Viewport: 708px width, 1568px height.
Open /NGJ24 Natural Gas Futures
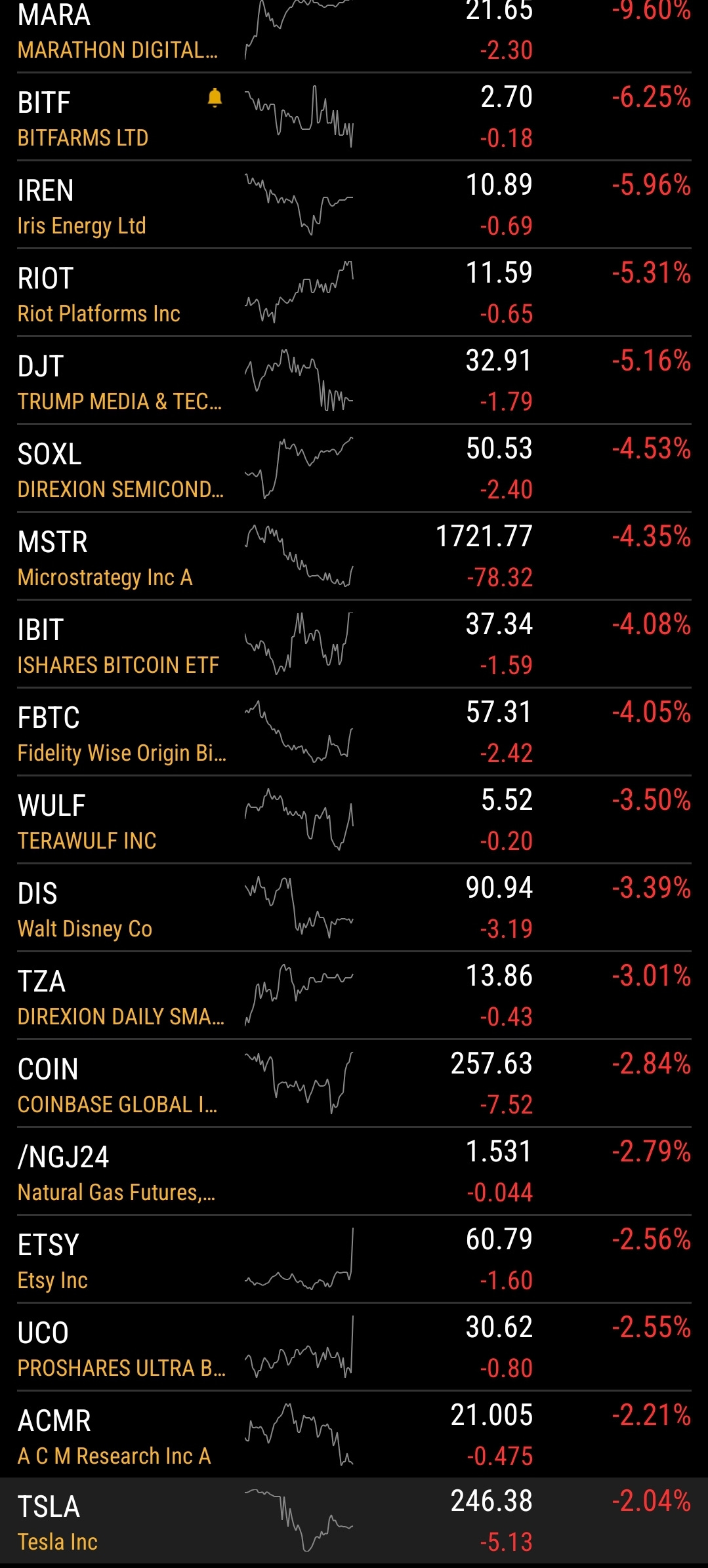tap(354, 1171)
